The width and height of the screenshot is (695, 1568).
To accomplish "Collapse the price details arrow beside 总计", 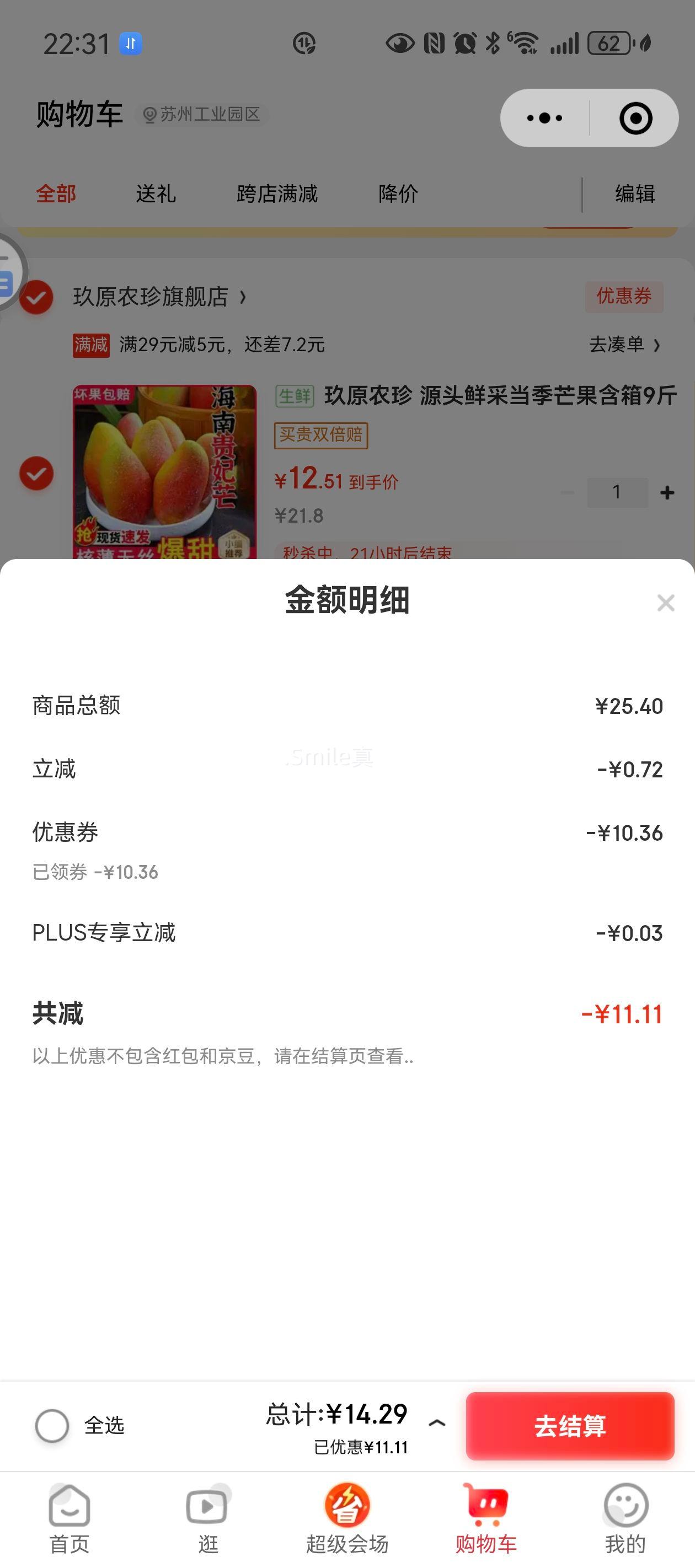I will click(437, 1423).
